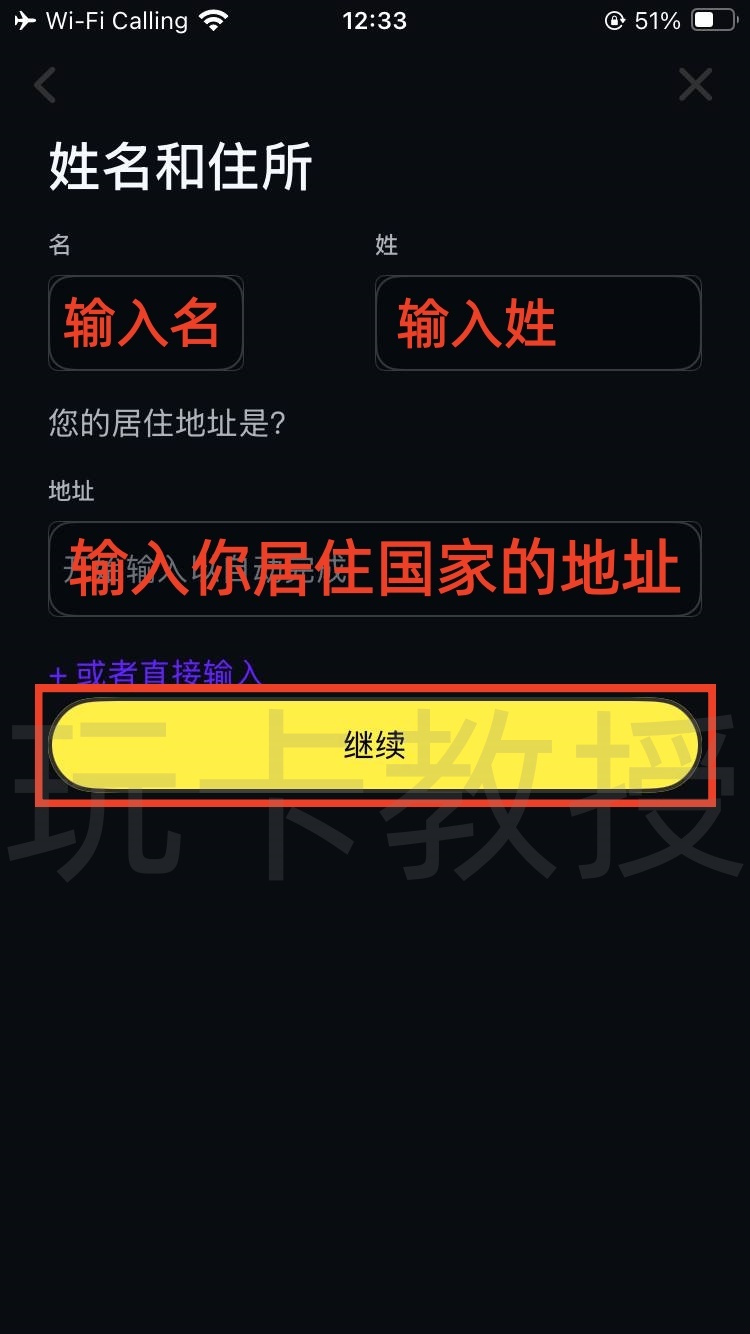Select the surname (姓) field
Image resolution: width=750 pixels, height=1334 pixels.
click(538, 323)
